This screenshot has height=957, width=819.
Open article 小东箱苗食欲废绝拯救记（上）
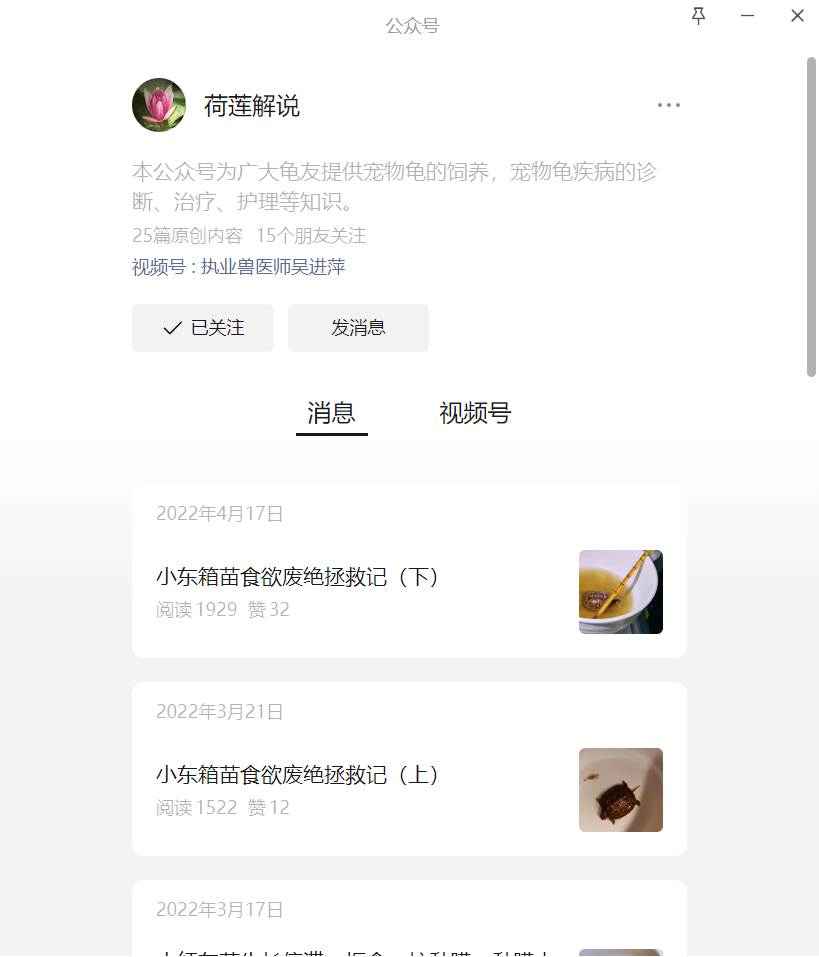298,775
